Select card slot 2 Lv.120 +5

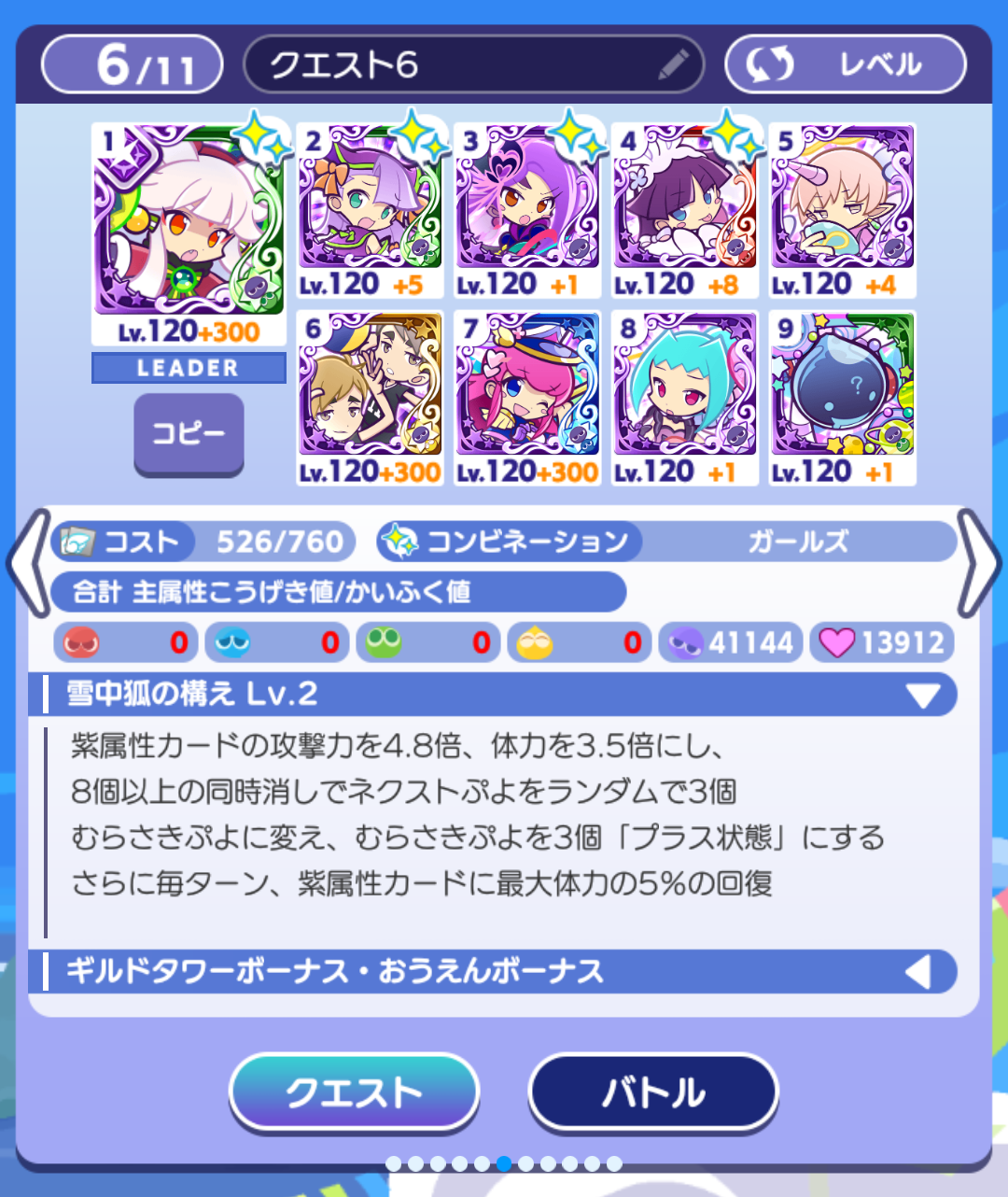click(x=370, y=198)
